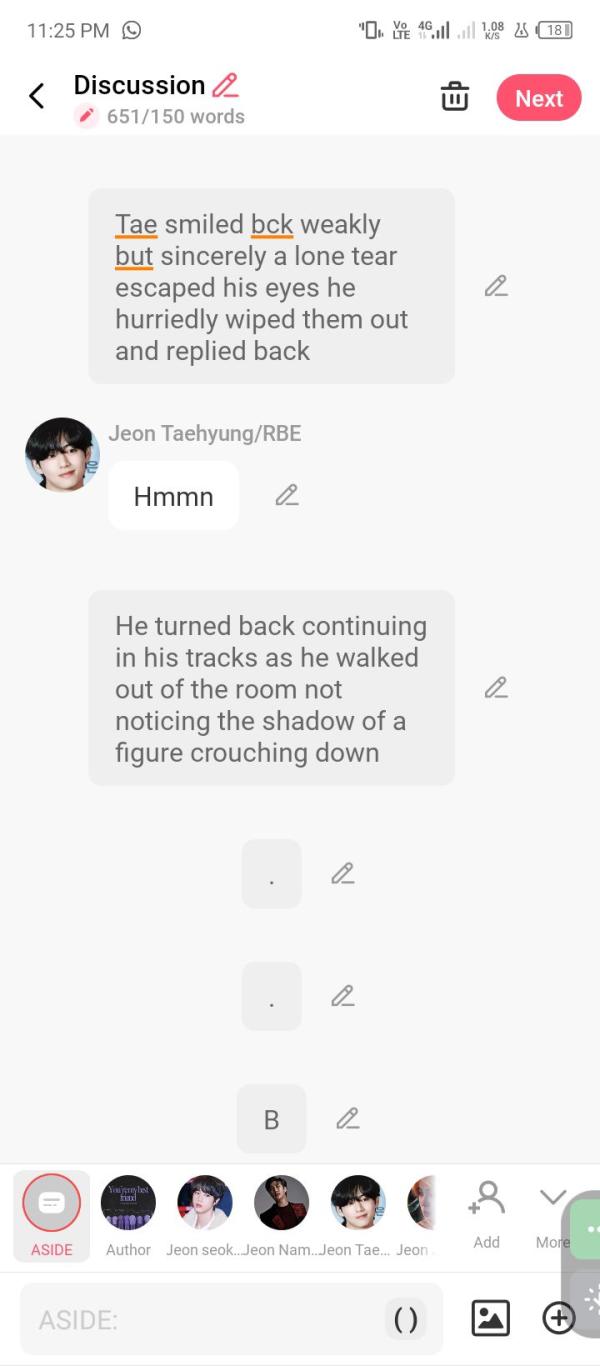Edit the 'Tae smiled bck weakly' aside
Viewport: 600px width, 1366px height.
click(x=495, y=287)
